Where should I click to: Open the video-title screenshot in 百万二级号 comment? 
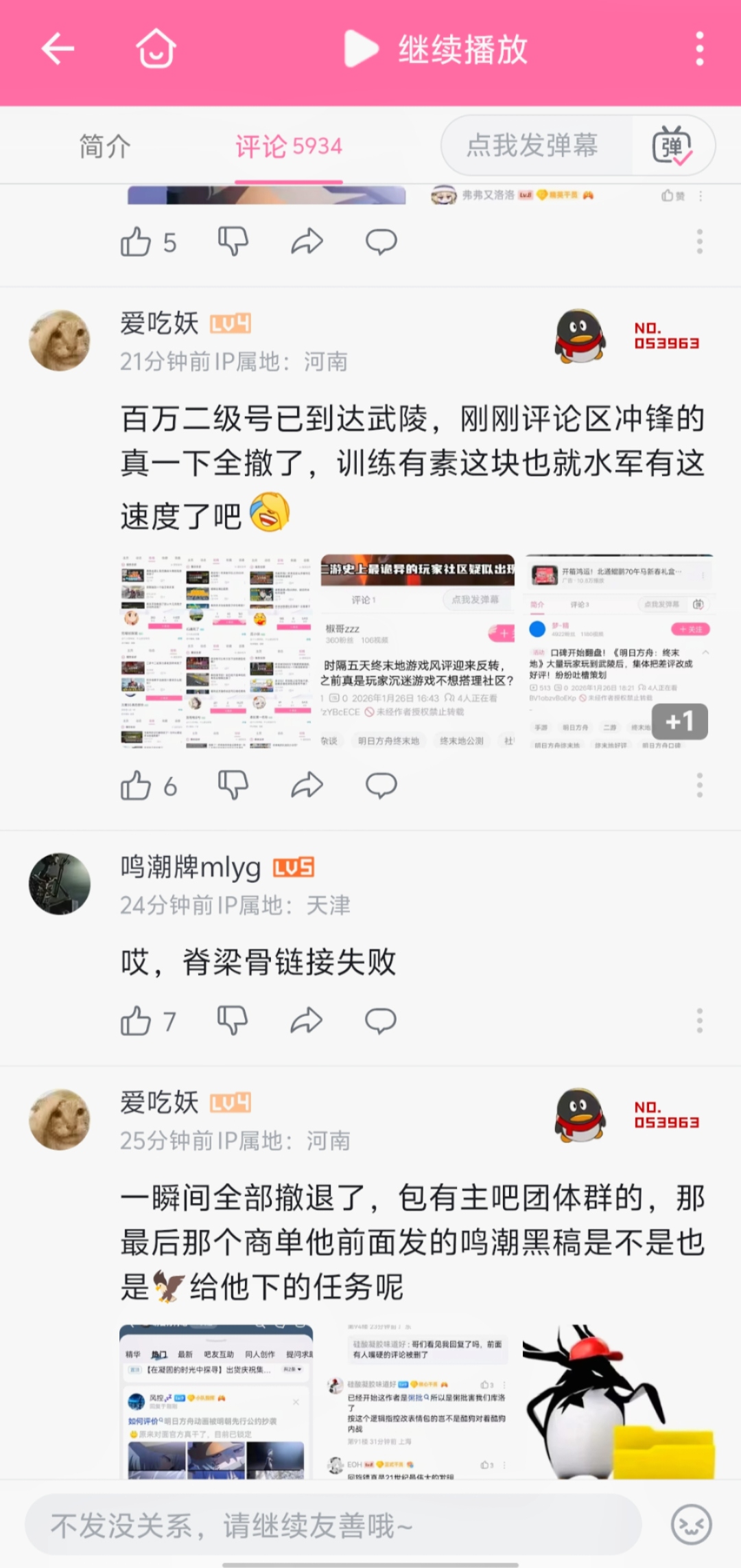(417, 650)
